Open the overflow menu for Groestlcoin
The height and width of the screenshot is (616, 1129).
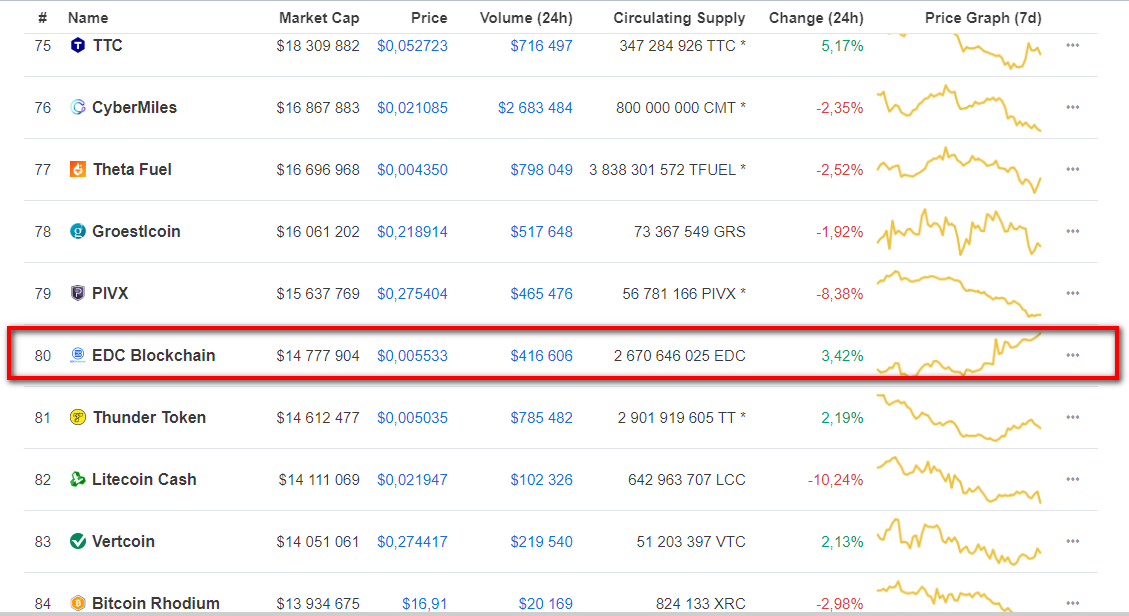(1073, 232)
